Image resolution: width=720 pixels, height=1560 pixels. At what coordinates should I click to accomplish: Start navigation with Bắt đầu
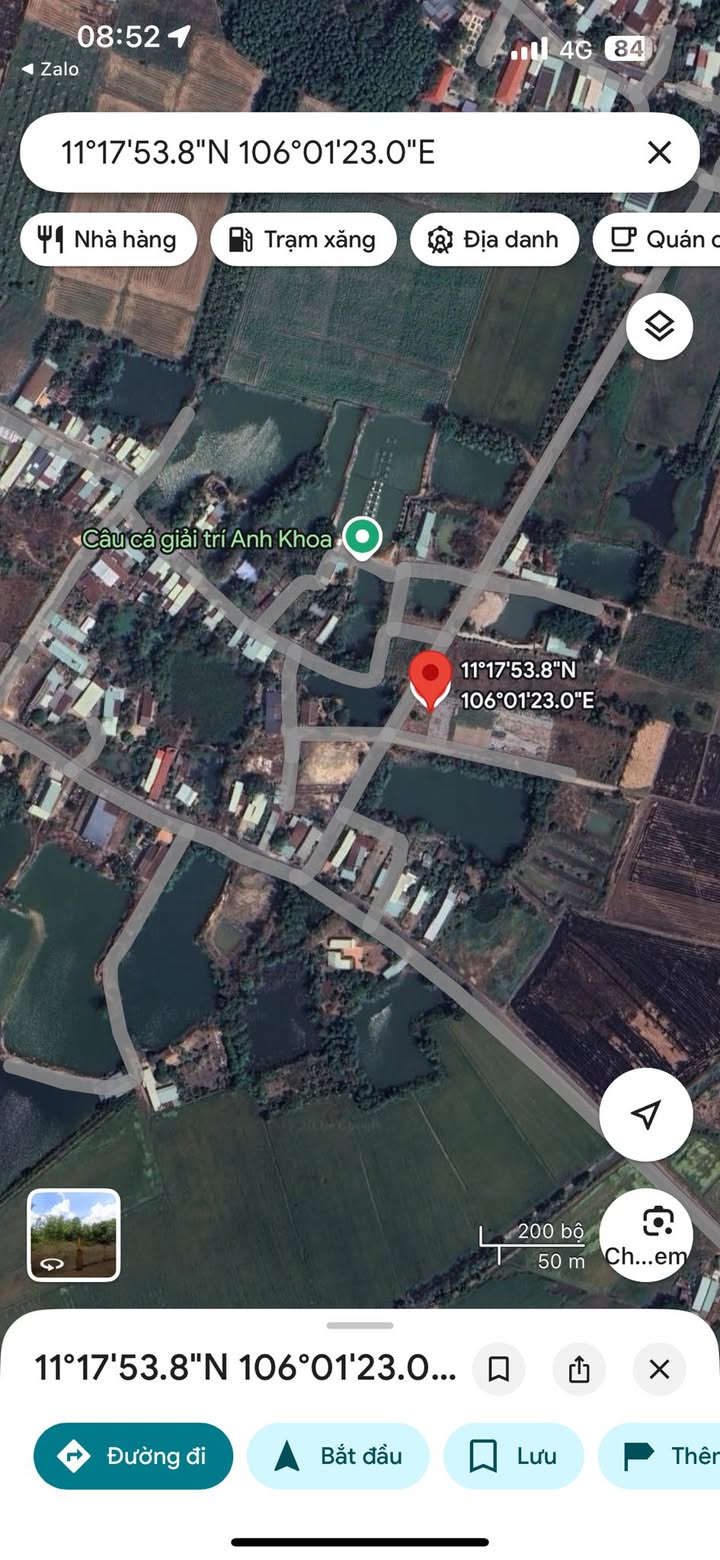[338, 1456]
